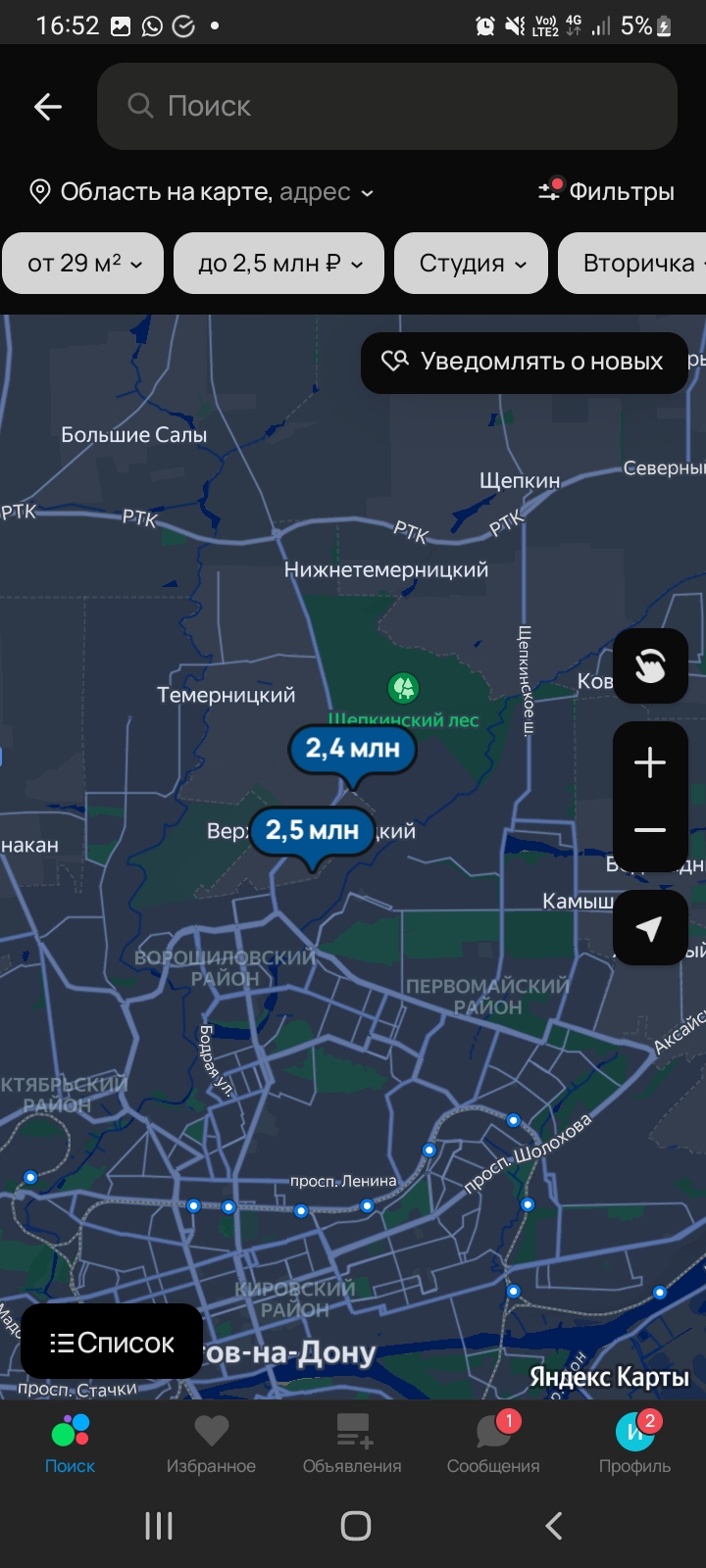Viewport: 706px width, 1568px height.
Task: Switch to the Избранное tab
Action: point(211,1443)
